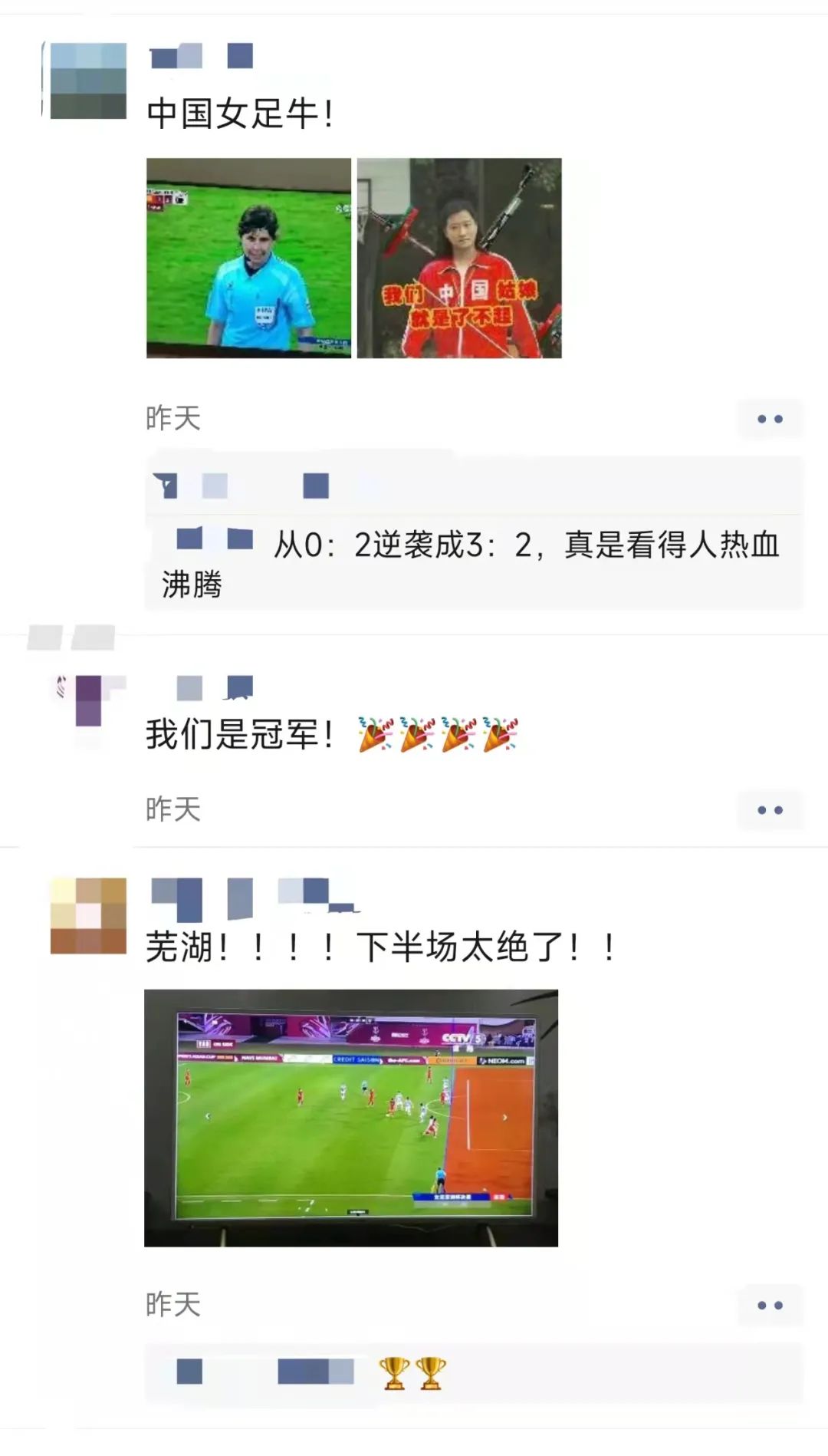Screen dimensions: 828x1456
Task: Open the referee photo in the 中国女足牛 post
Action: tap(248, 258)
